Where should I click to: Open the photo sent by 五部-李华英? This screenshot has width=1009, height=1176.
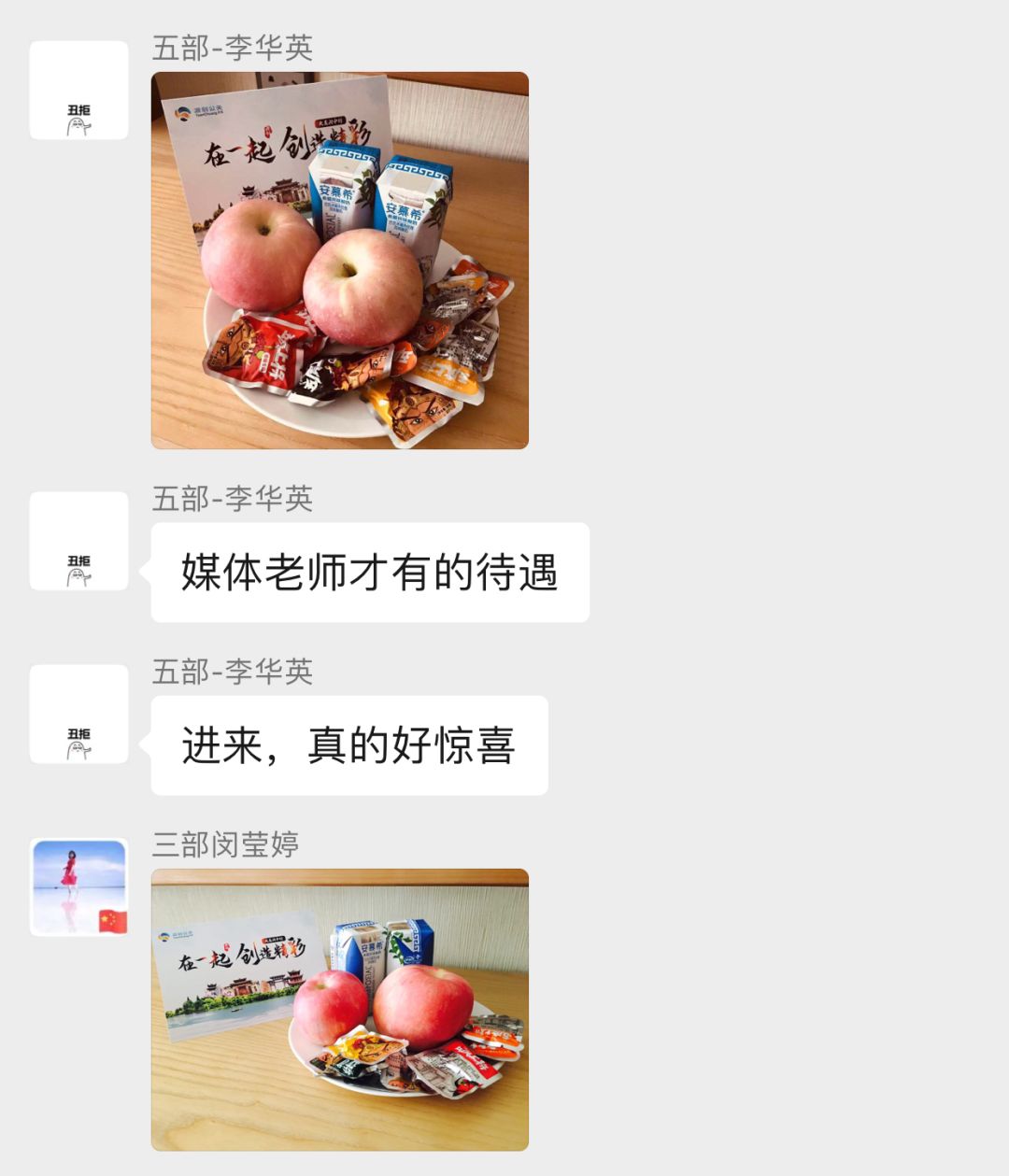(339, 260)
